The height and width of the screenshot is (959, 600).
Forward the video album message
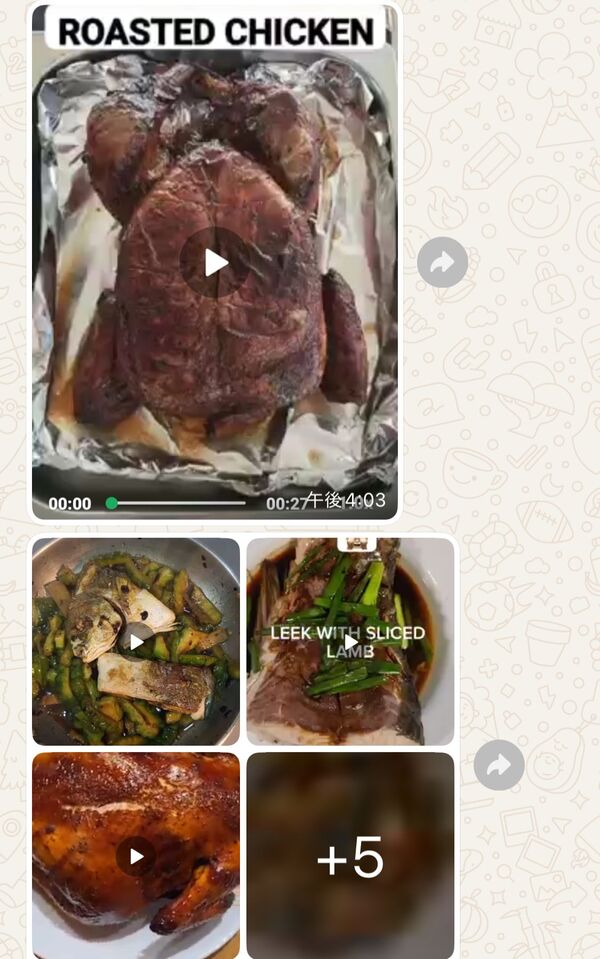coord(499,765)
